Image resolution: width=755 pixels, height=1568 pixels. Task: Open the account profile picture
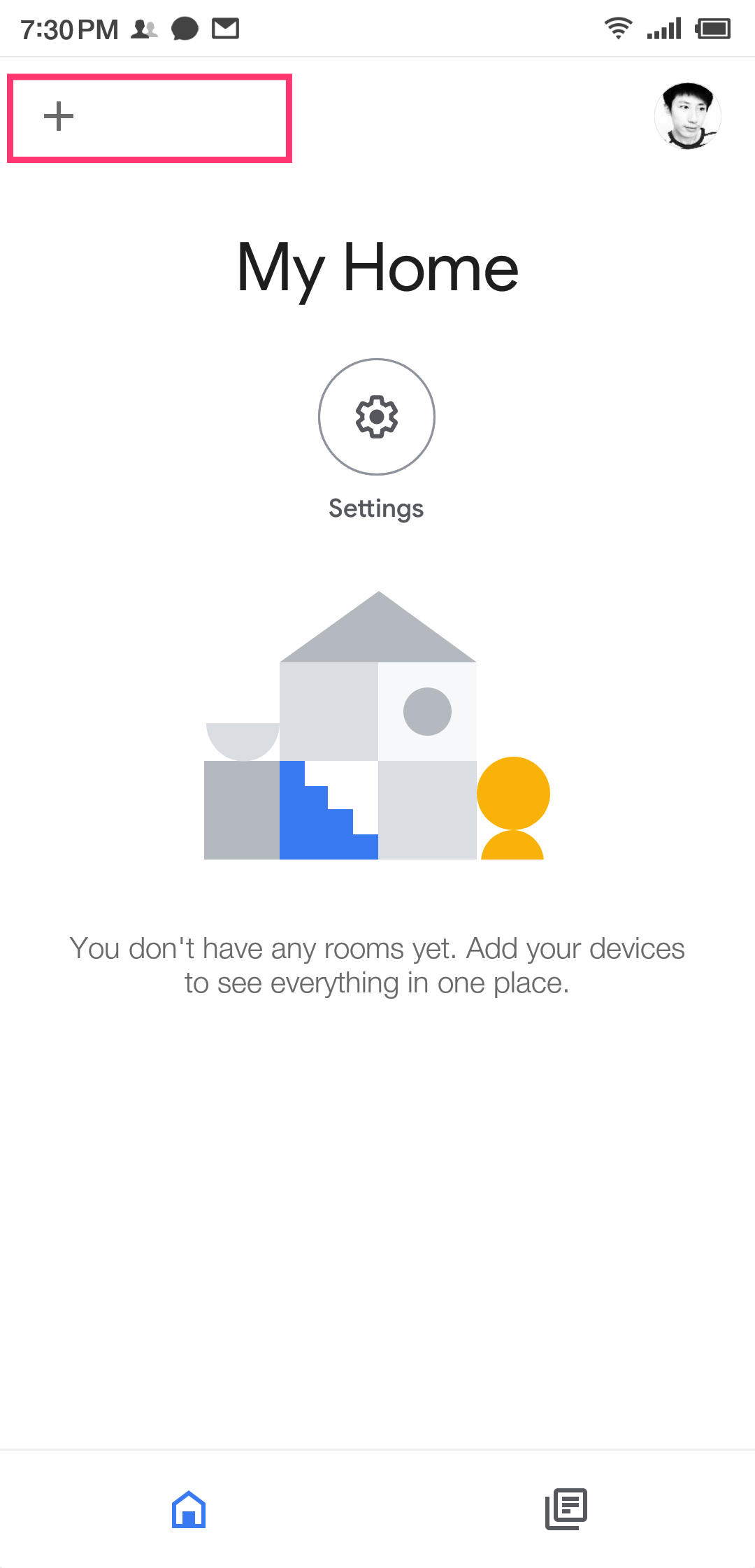coord(687,116)
